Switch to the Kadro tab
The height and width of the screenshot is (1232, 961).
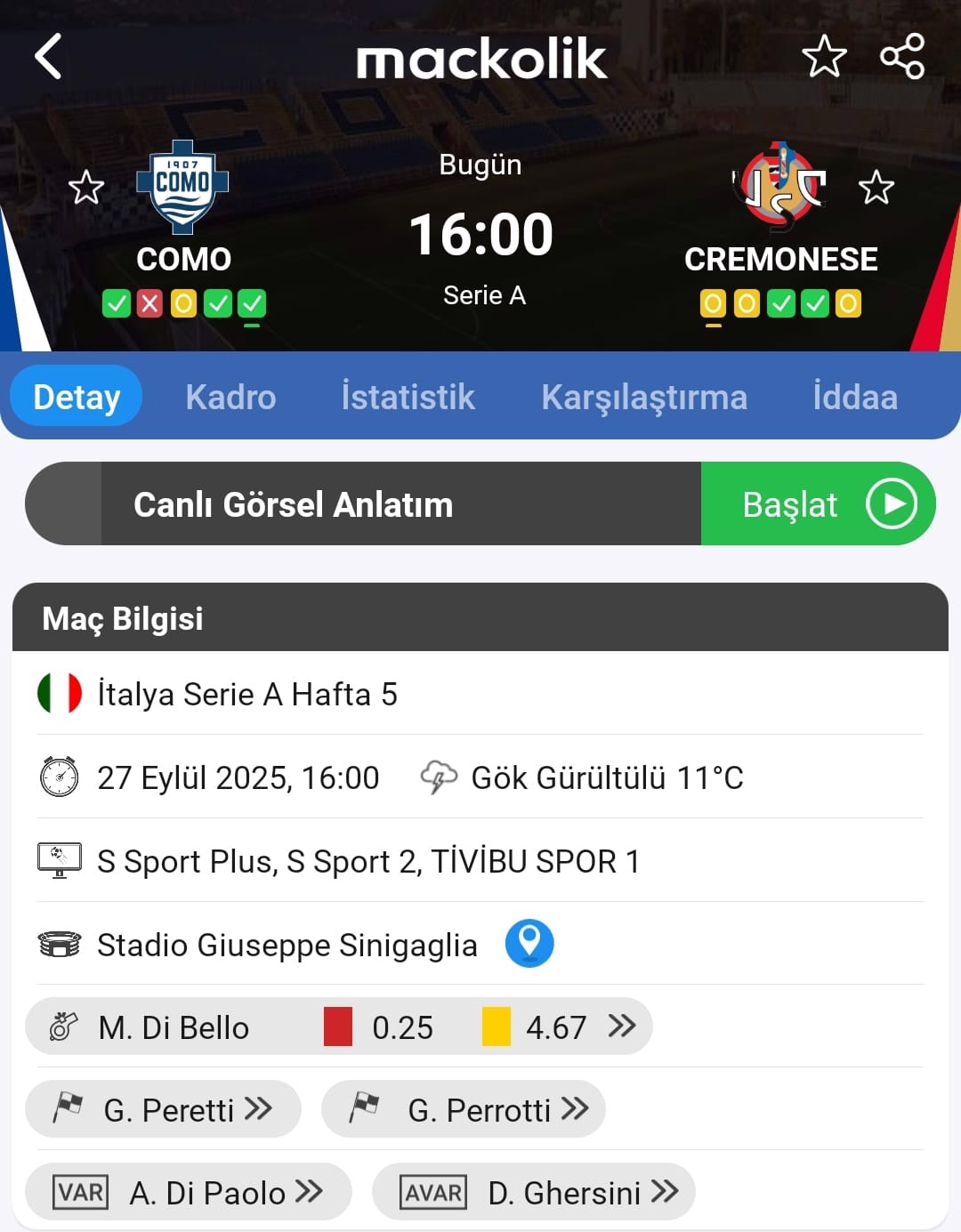(x=230, y=397)
